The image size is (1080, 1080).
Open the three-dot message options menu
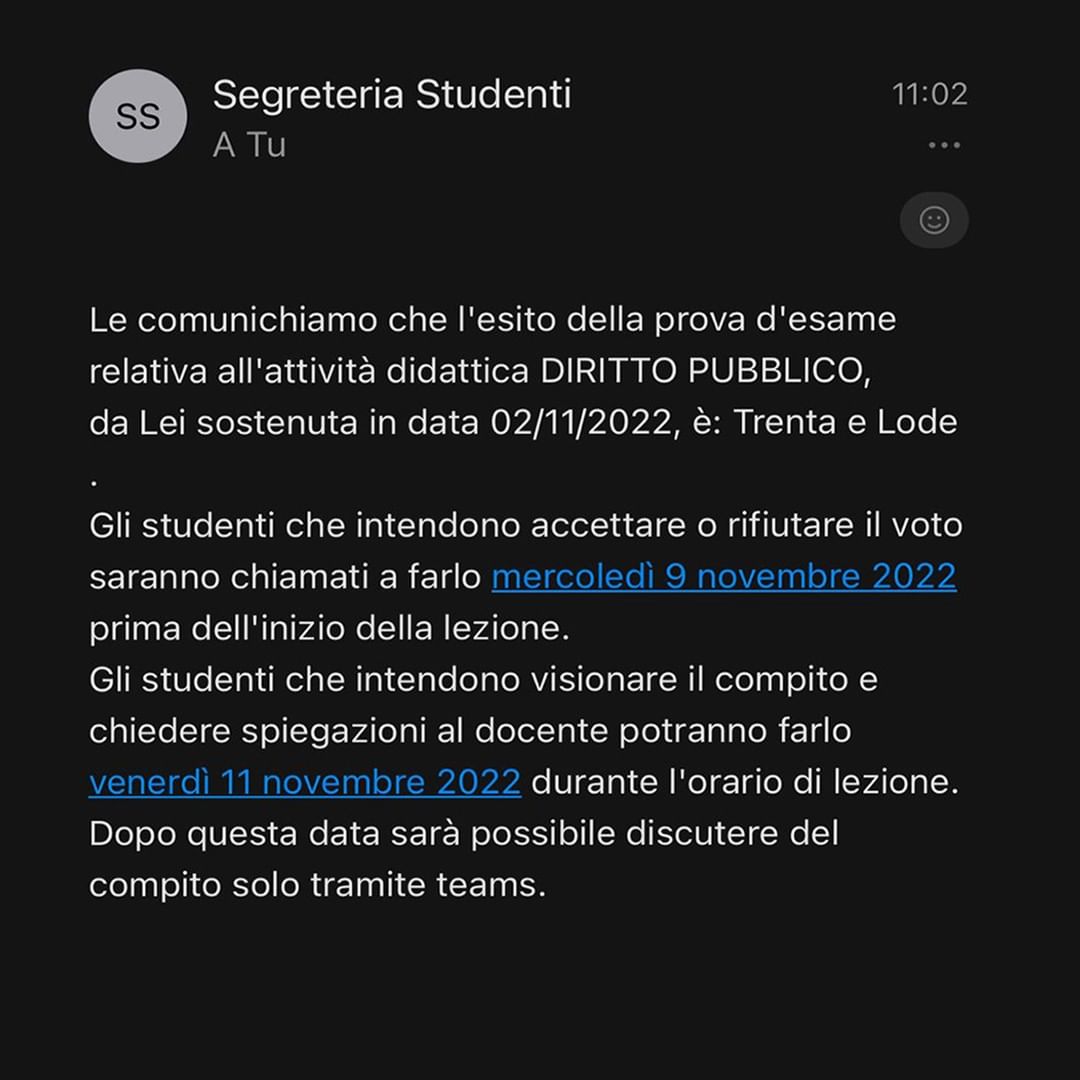944,145
